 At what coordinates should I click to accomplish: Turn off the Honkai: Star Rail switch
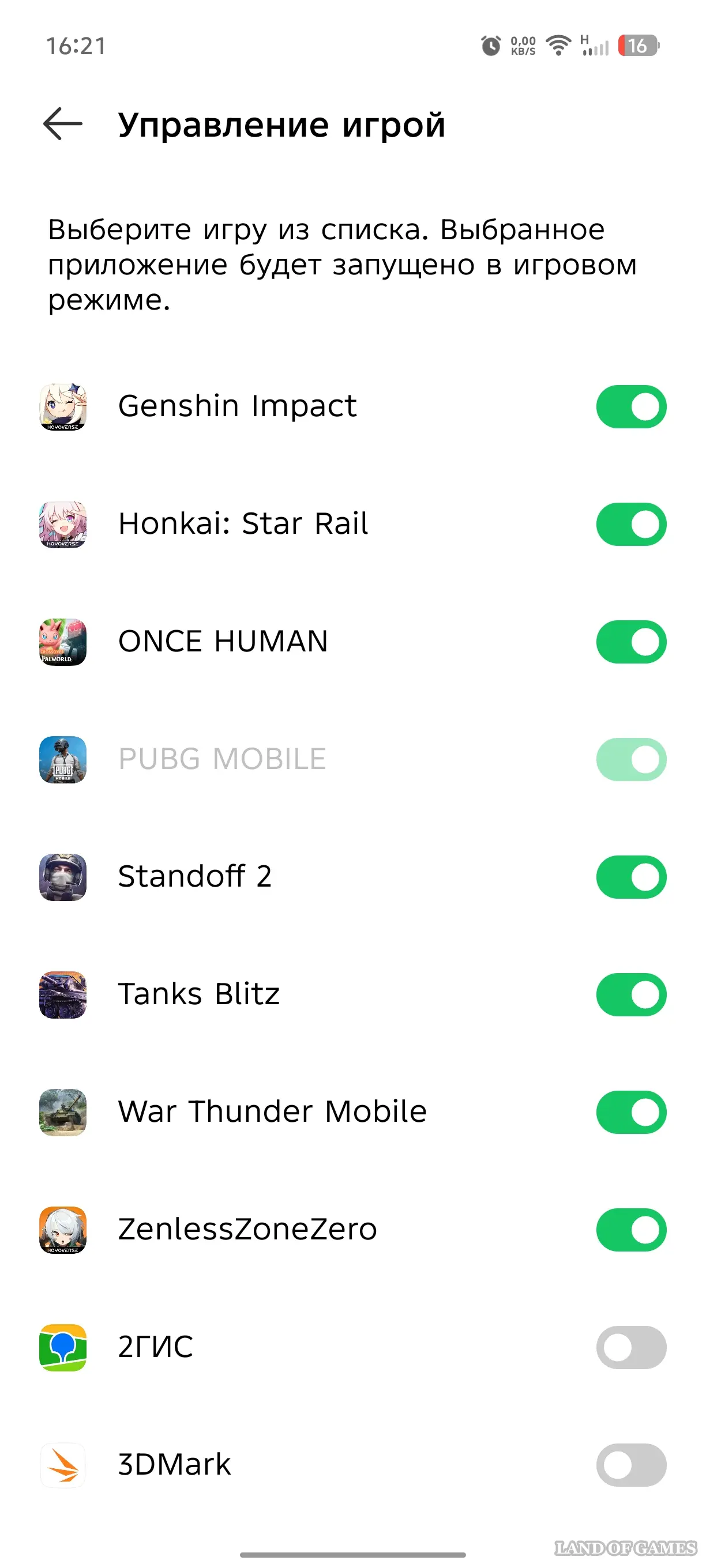coord(630,524)
